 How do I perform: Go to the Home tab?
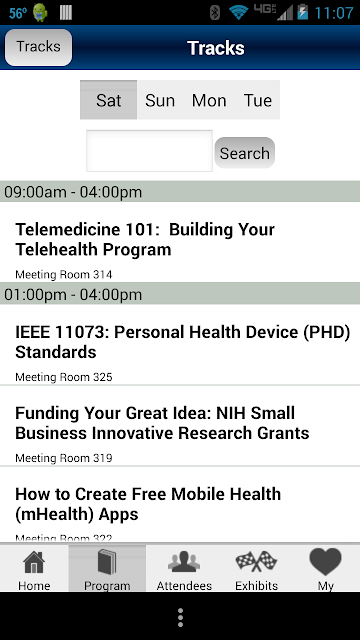point(34,569)
